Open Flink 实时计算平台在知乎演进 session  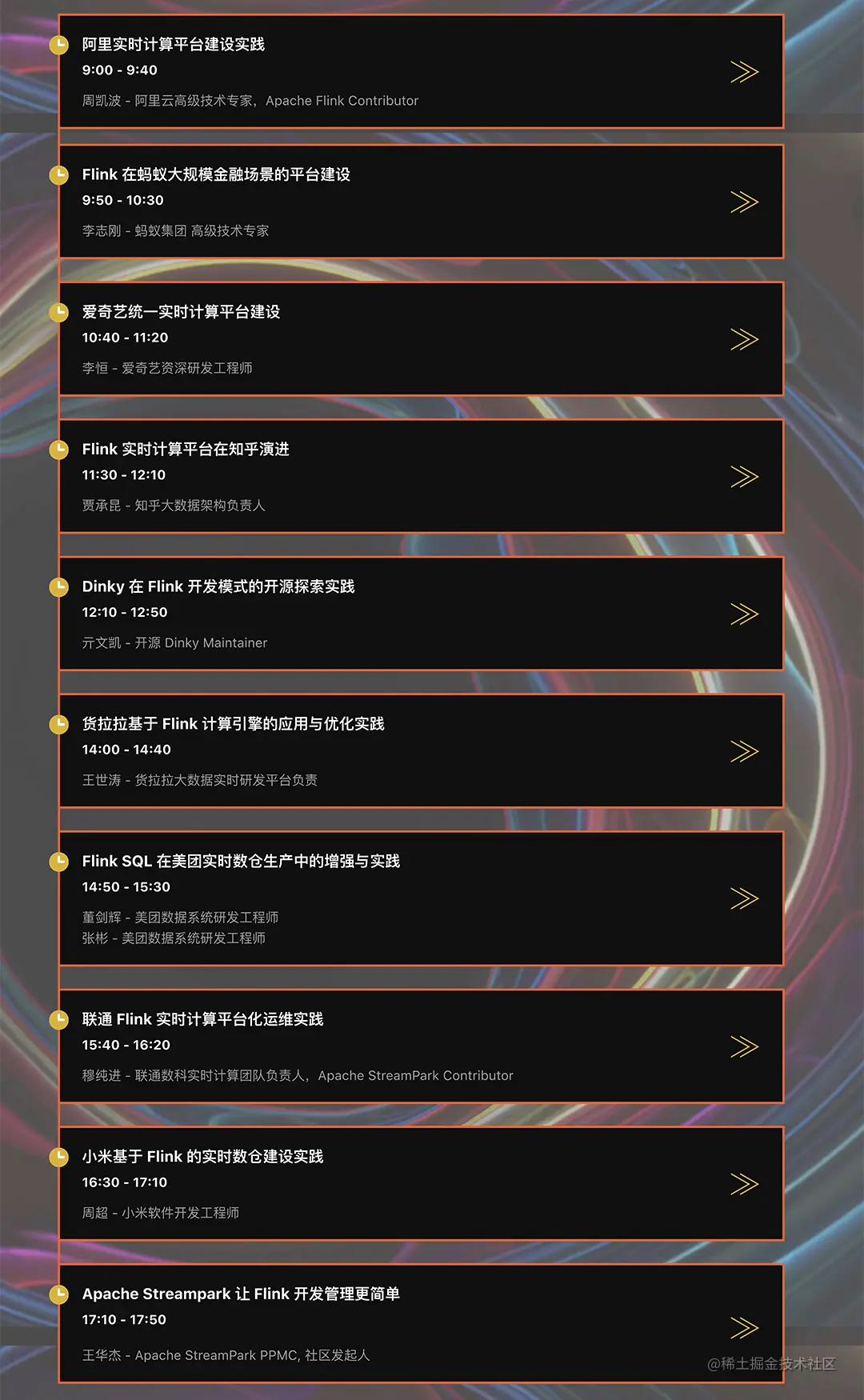(421, 477)
